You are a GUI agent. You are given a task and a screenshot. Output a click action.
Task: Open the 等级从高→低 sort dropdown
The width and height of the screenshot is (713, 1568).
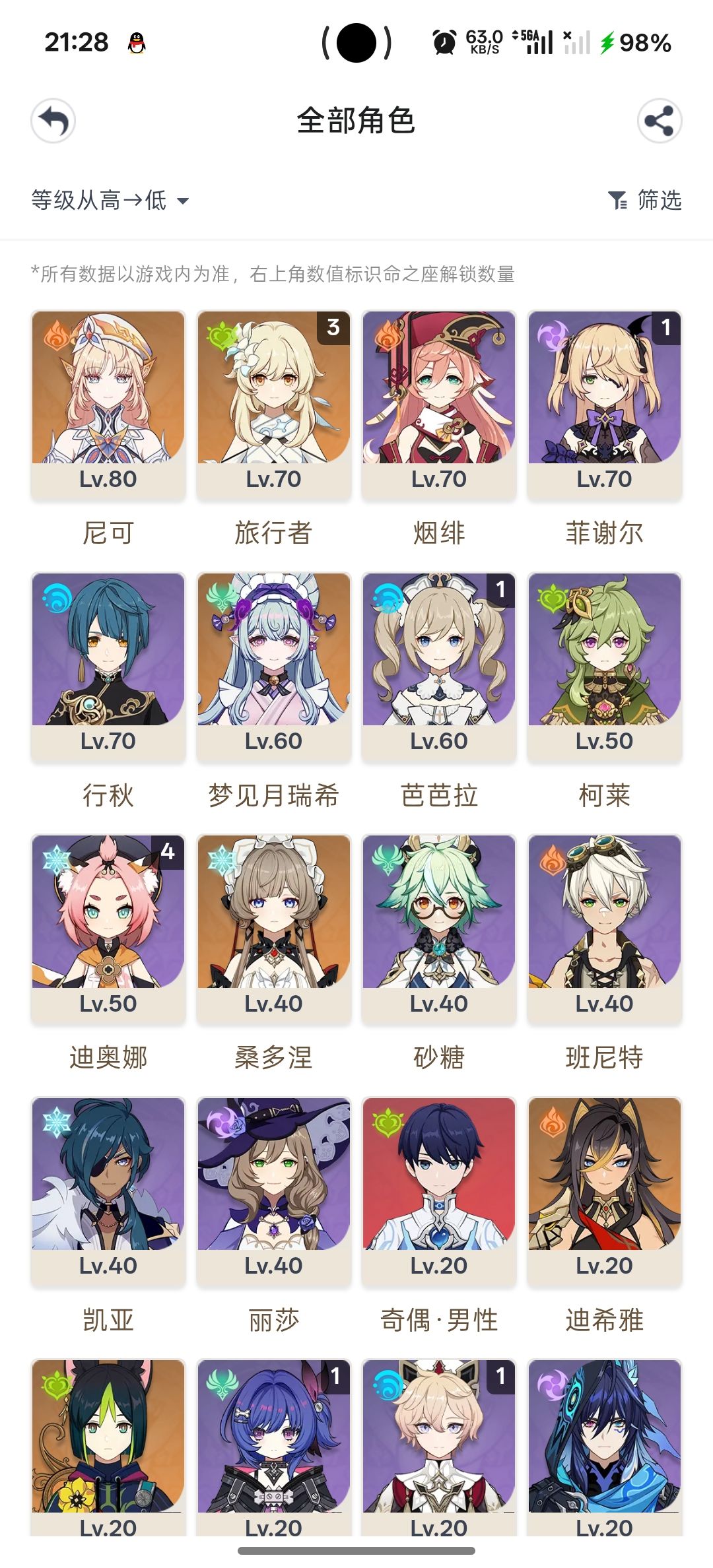click(x=110, y=200)
